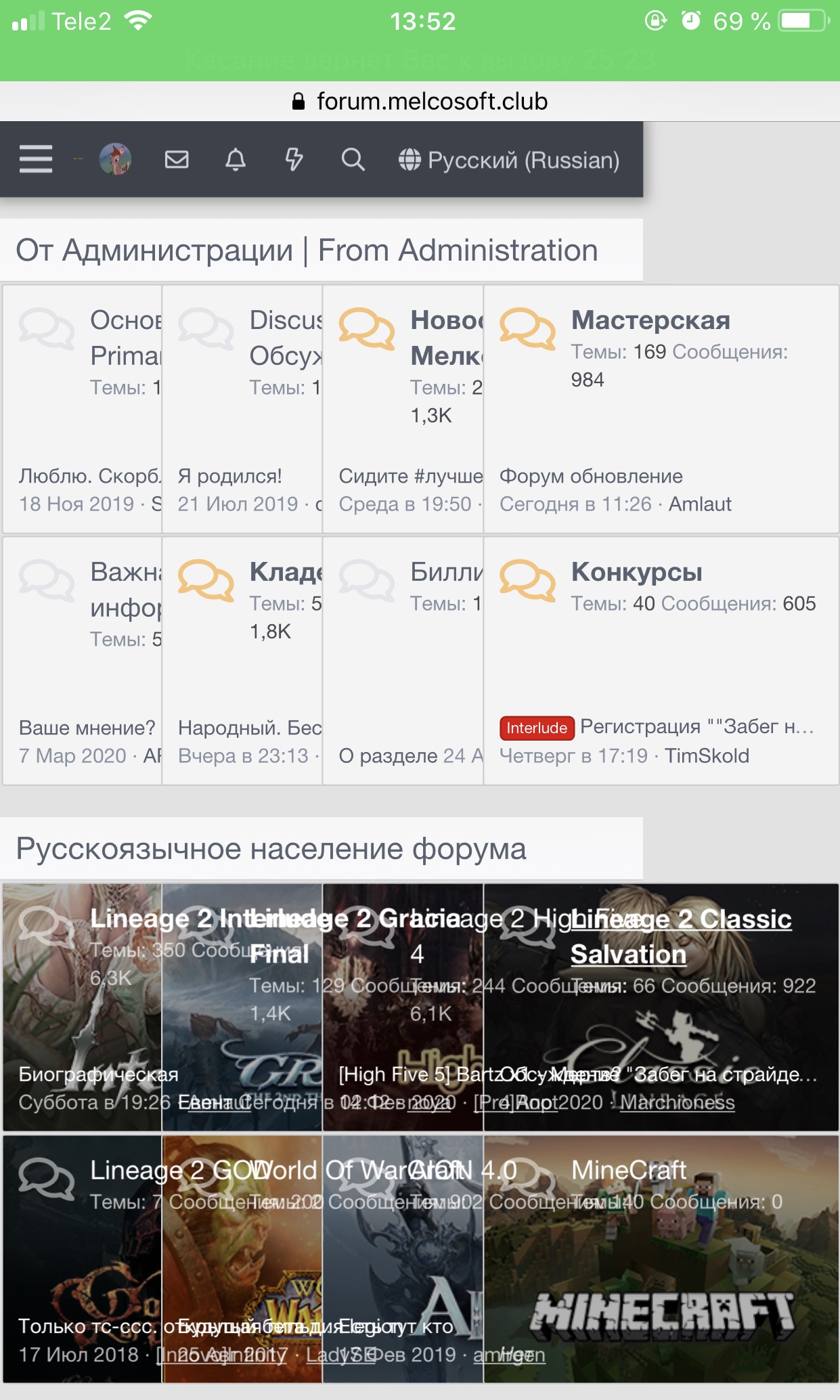Open the MineCraft forum section

pos(629,1170)
